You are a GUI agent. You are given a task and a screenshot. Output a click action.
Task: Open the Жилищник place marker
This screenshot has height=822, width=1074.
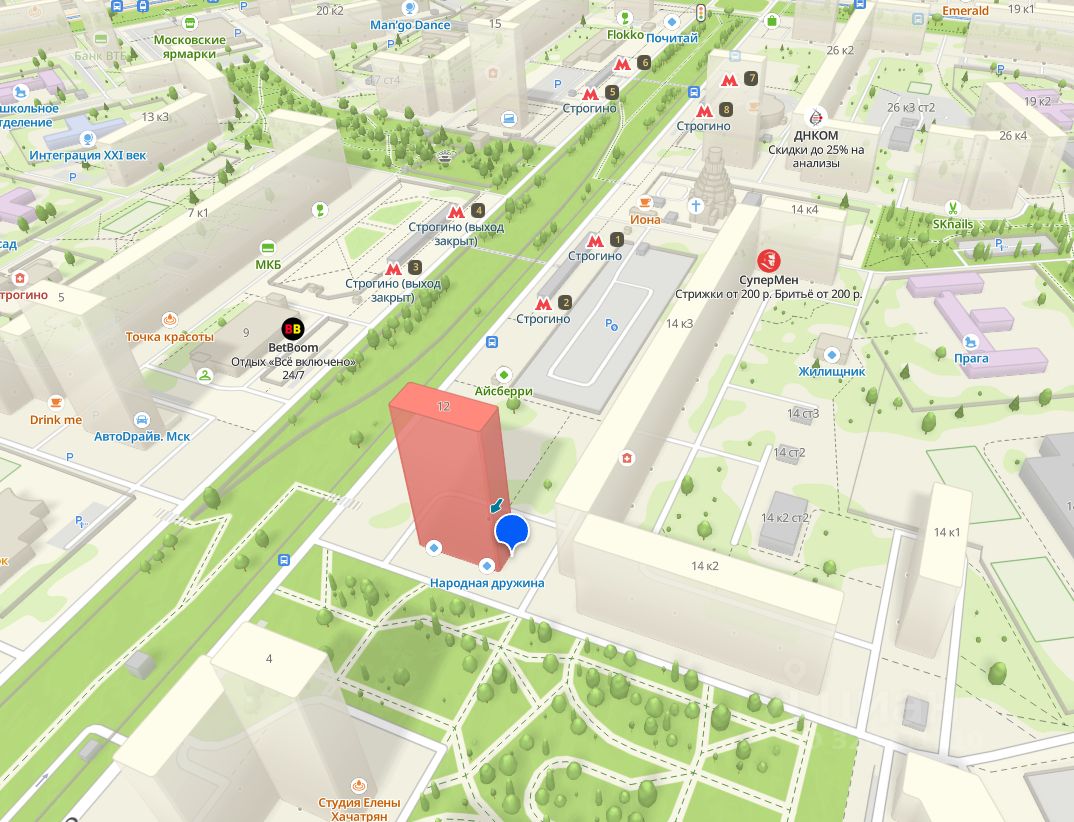(831, 354)
